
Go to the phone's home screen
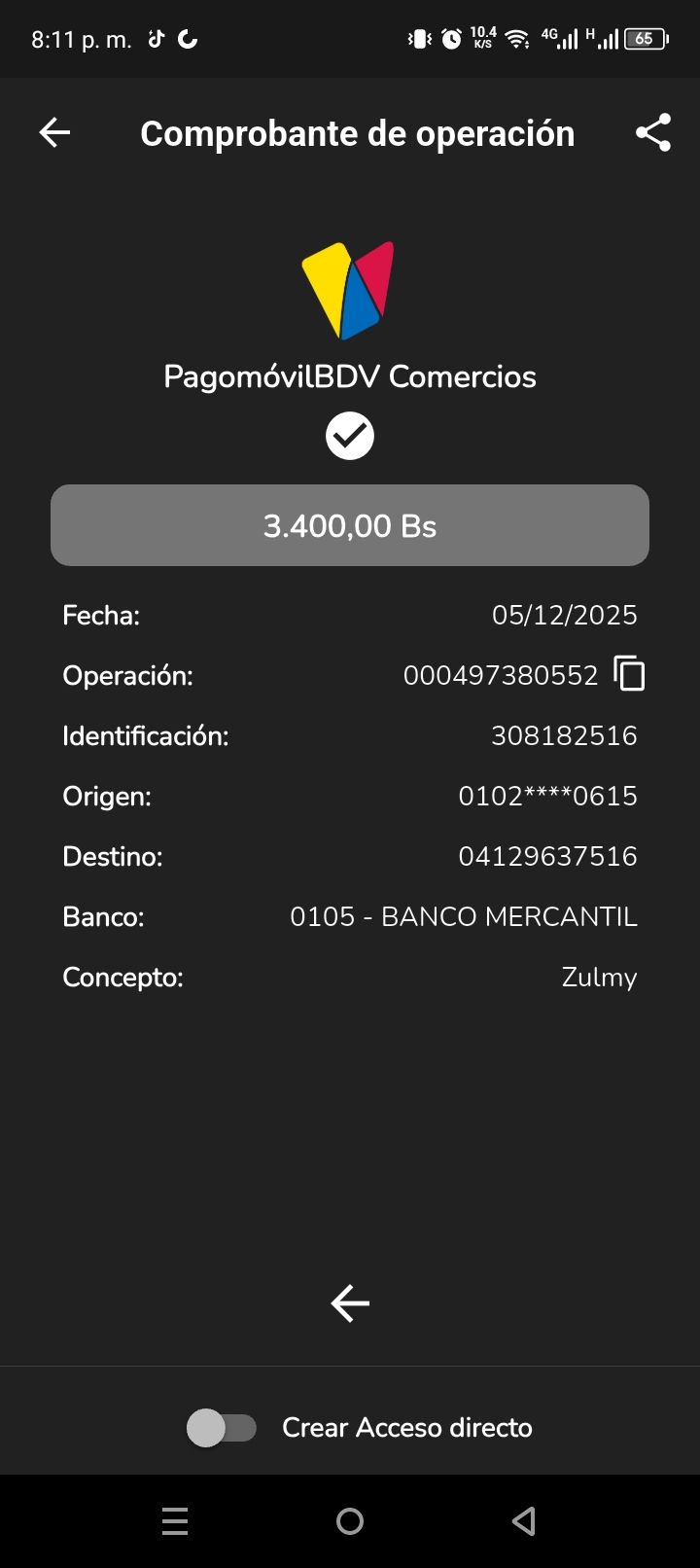point(350,1521)
